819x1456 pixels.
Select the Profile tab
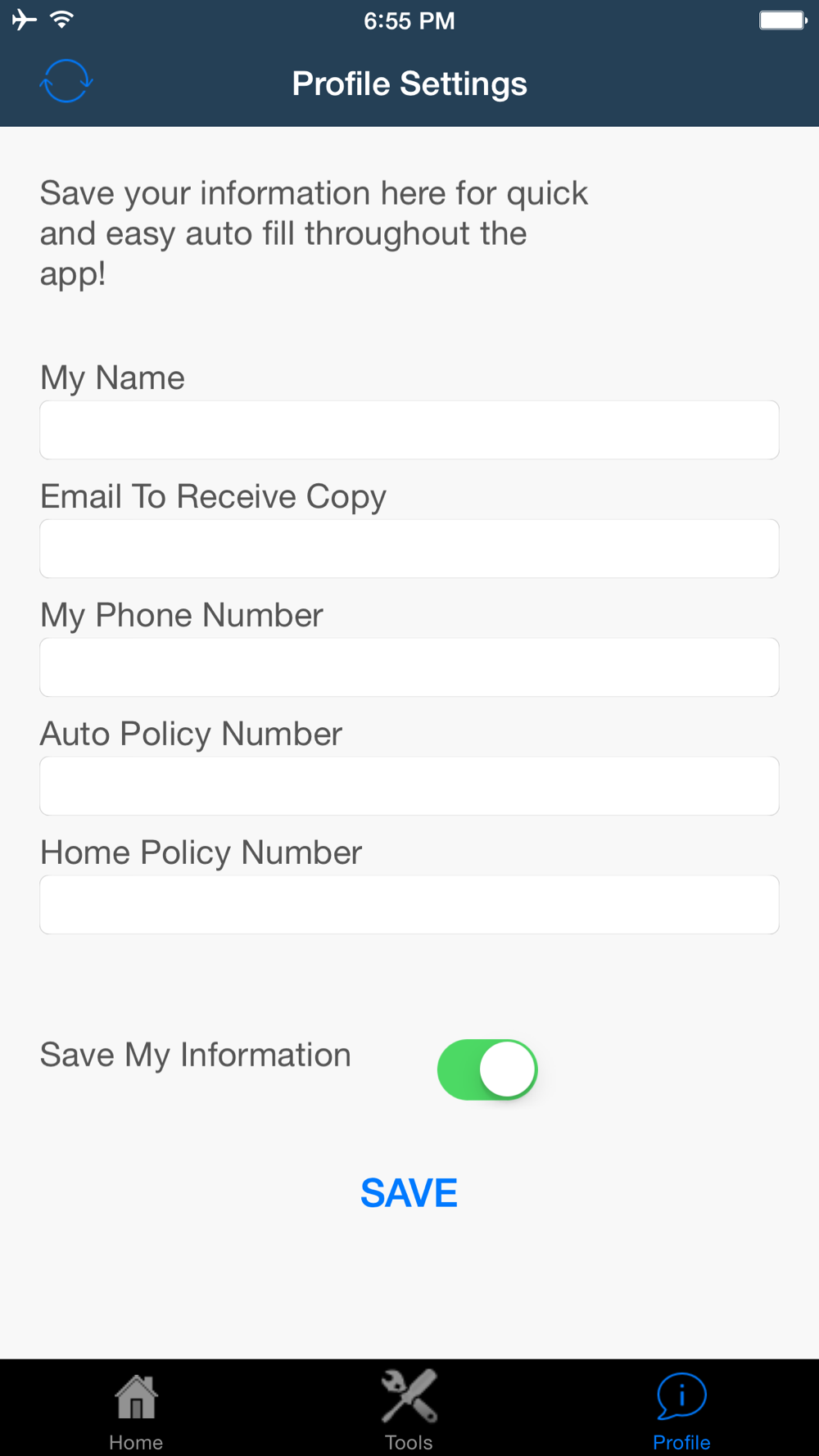point(681,1411)
